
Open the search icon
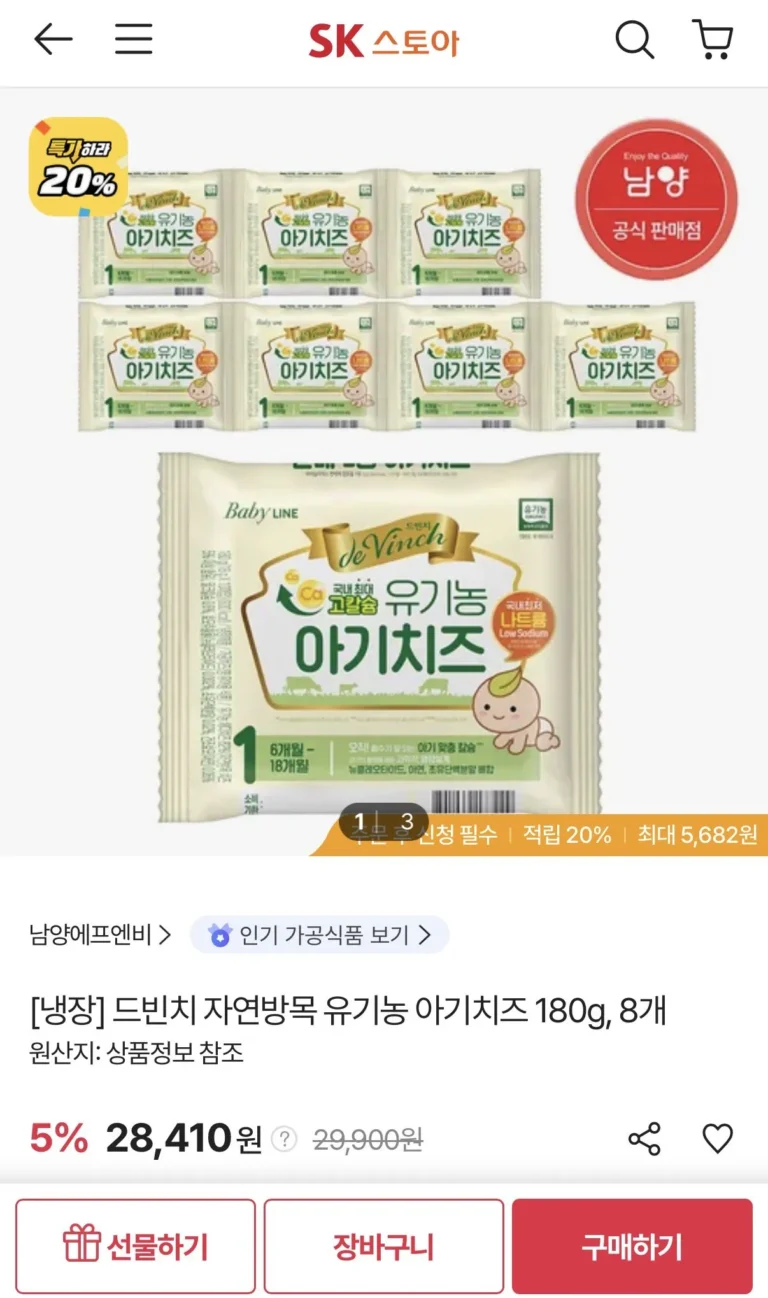[x=634, y=40]
